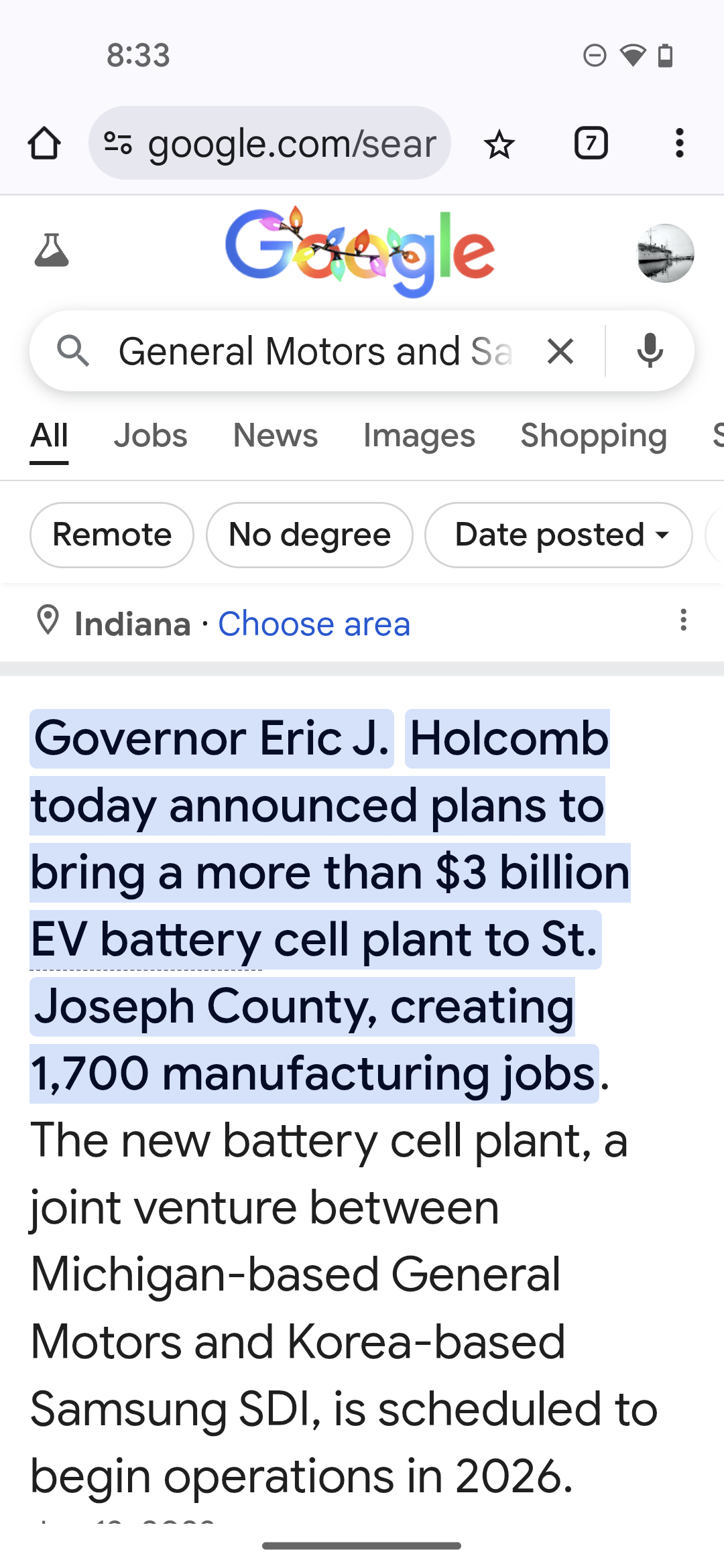Select the Choose area link
Image resolution: width=724 pixels, height=1568 pixels.
click(x=314, y=624)
